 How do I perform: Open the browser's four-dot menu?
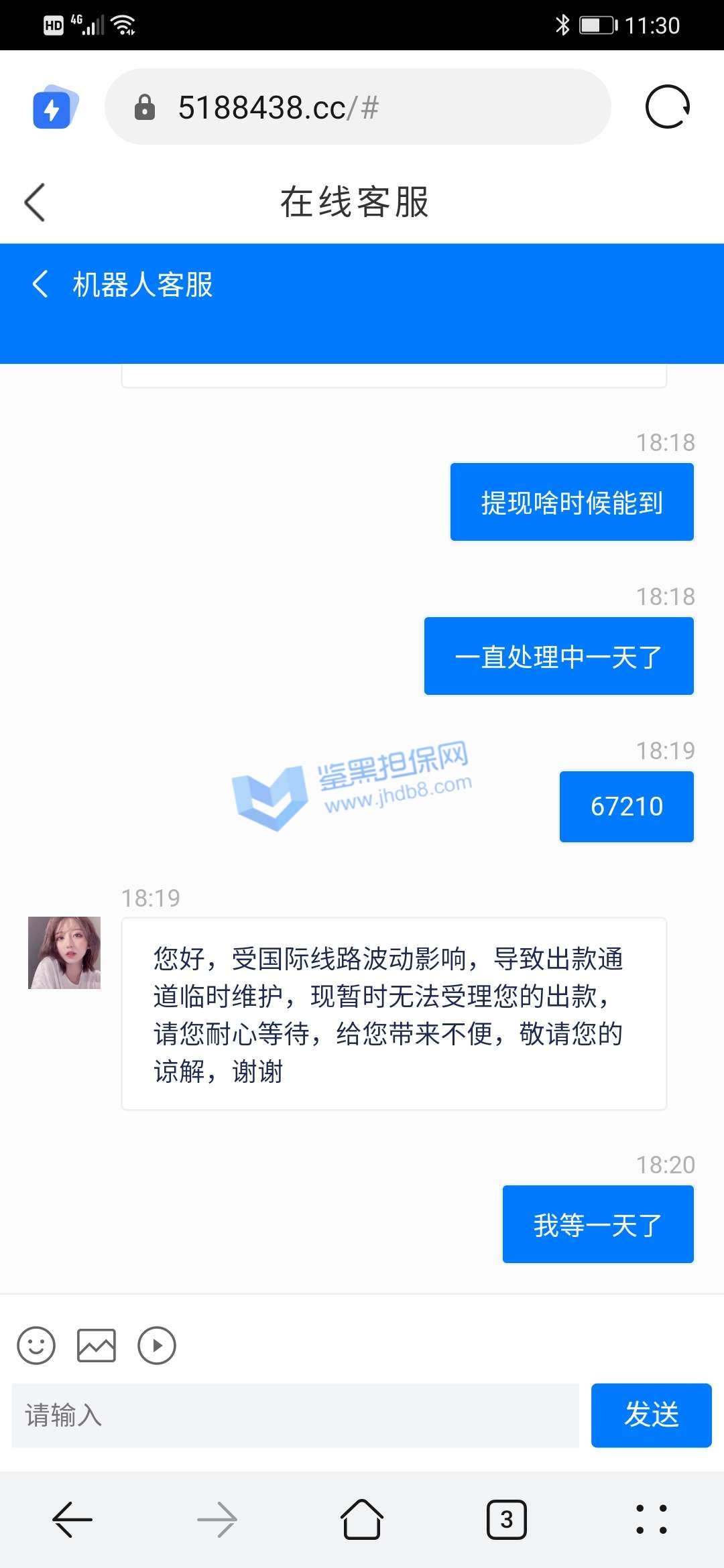651,1520
